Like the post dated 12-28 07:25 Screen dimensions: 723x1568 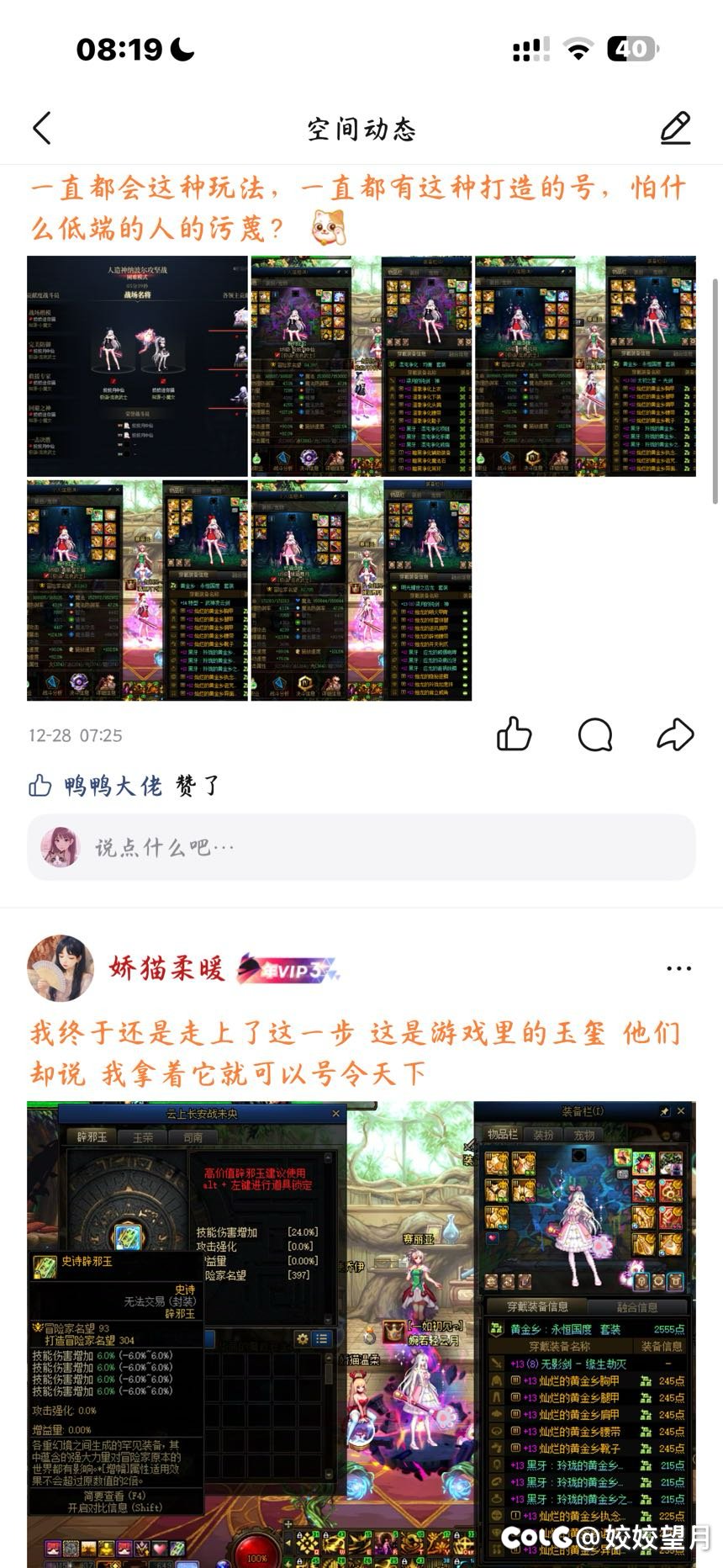(x=514, y=734)
